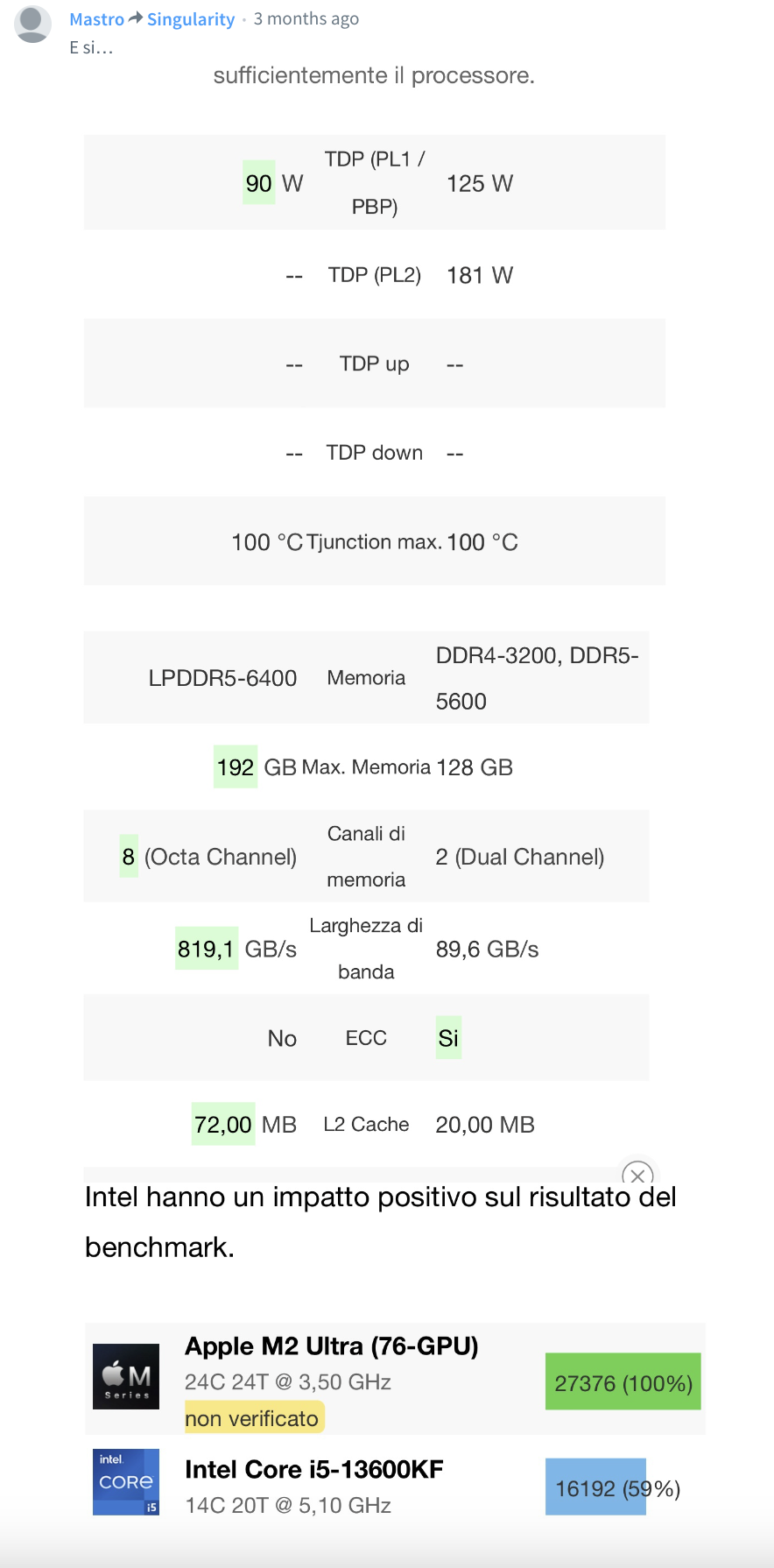Viewport: 774px width, 1568px height.
Task: Click the Mastro username link
Action: 95,18
